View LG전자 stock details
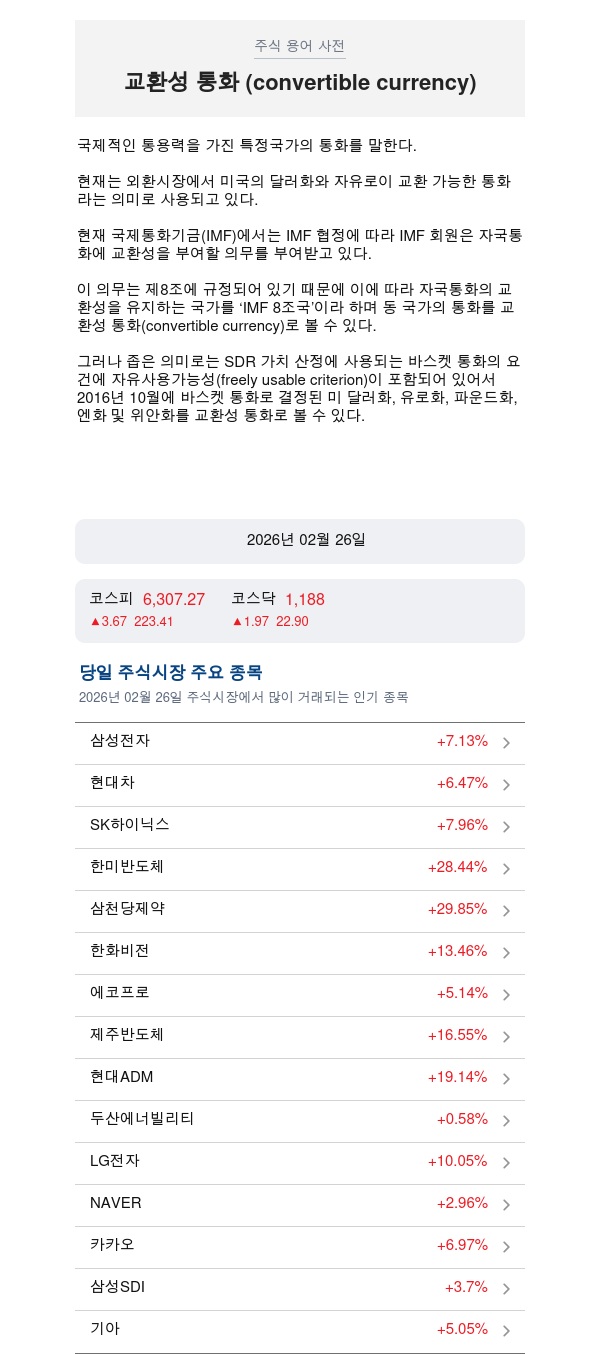 (x=299, y=1162)
